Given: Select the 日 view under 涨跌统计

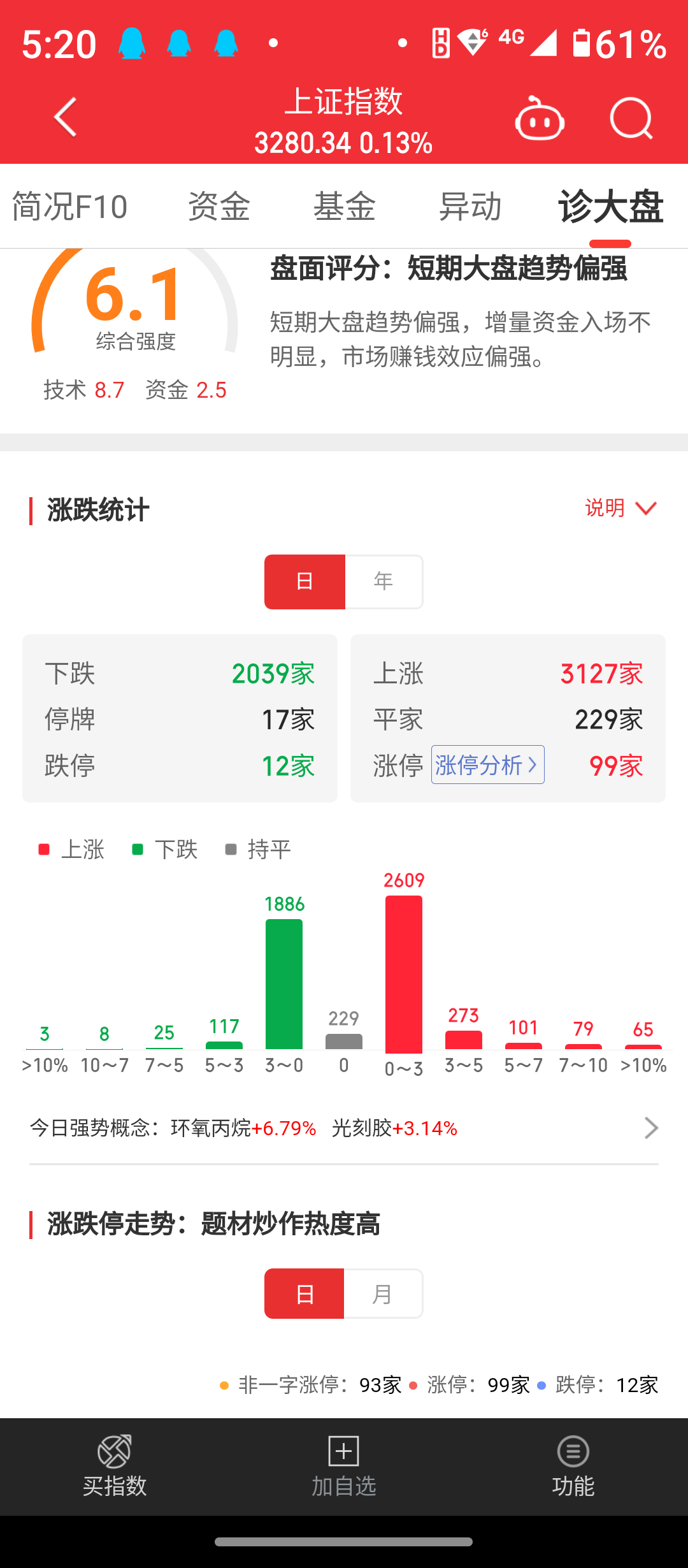Looking at the screenshot, I should [x=305, y=581].
